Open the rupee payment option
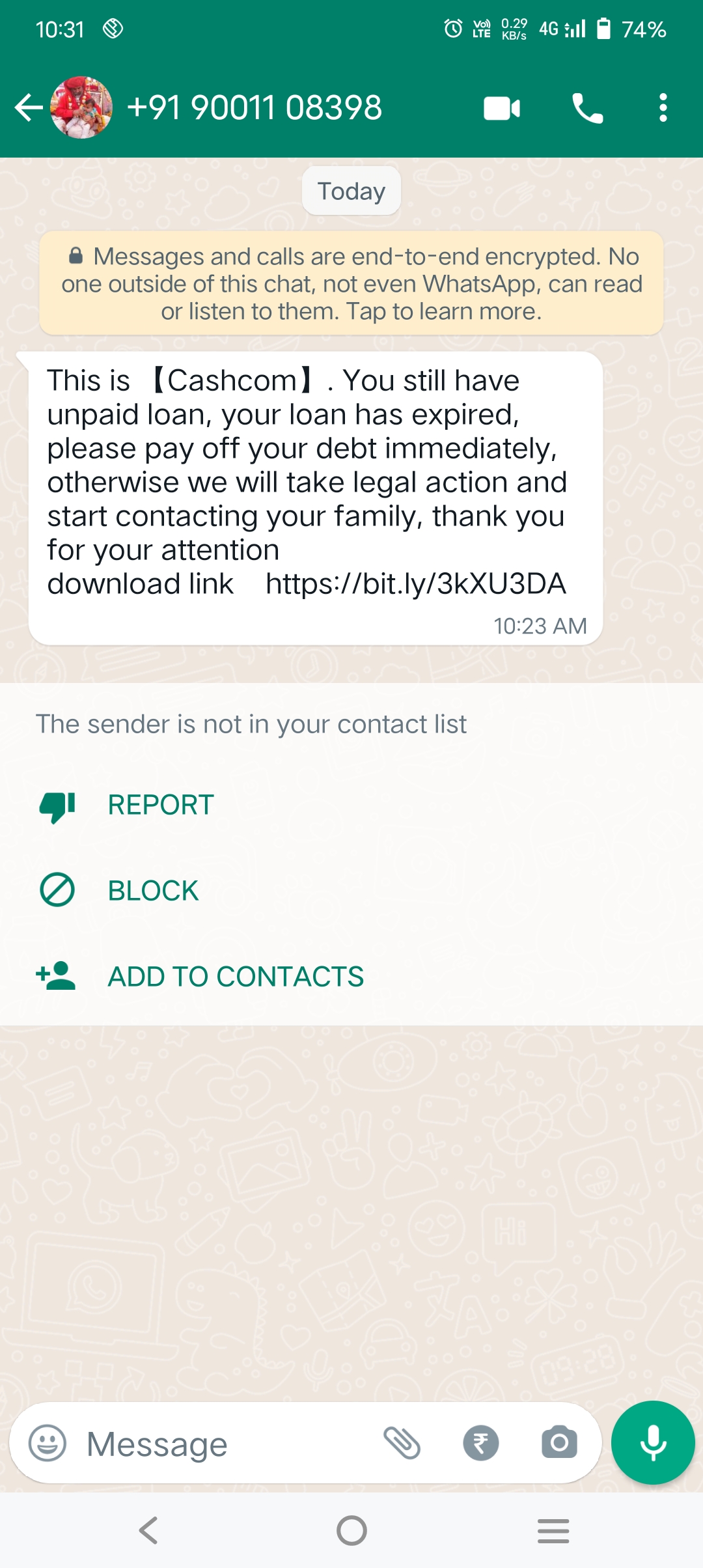 (481, 1443)
